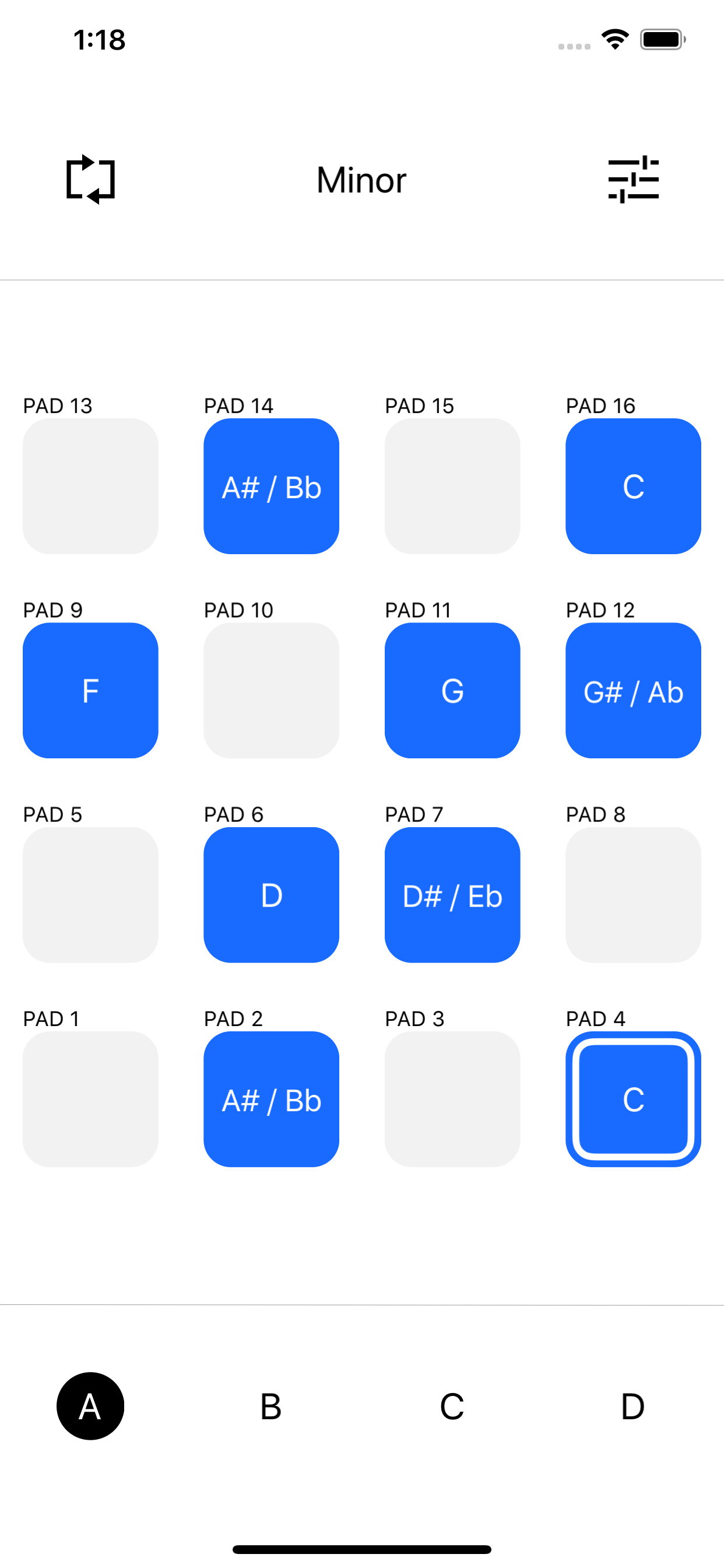Tap the empty PAD 5
This screenshot has height=1568, width=724.
[x=90, y=894]
